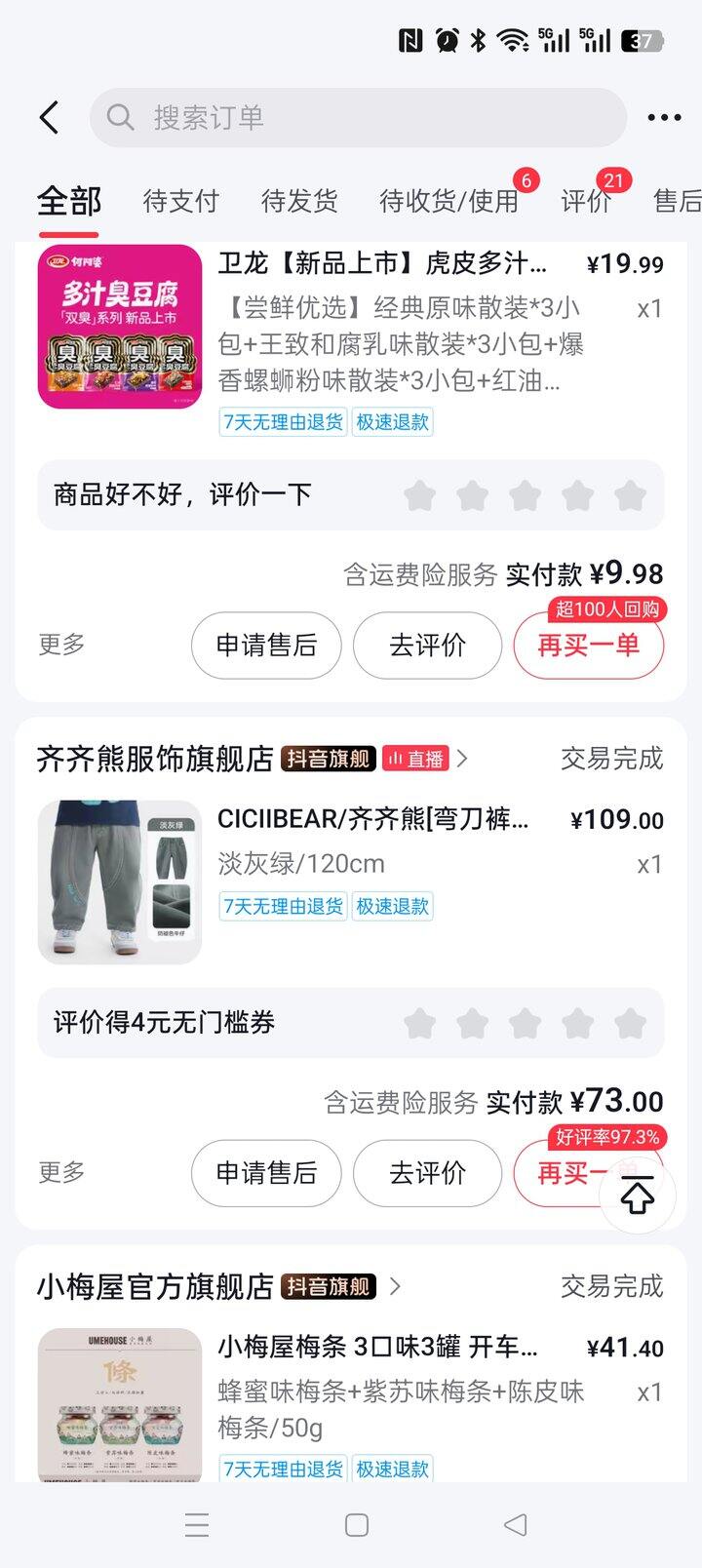Switch to the 评价 tab
The height and width of the screenshot is (1568, 702).
(585, 201)
